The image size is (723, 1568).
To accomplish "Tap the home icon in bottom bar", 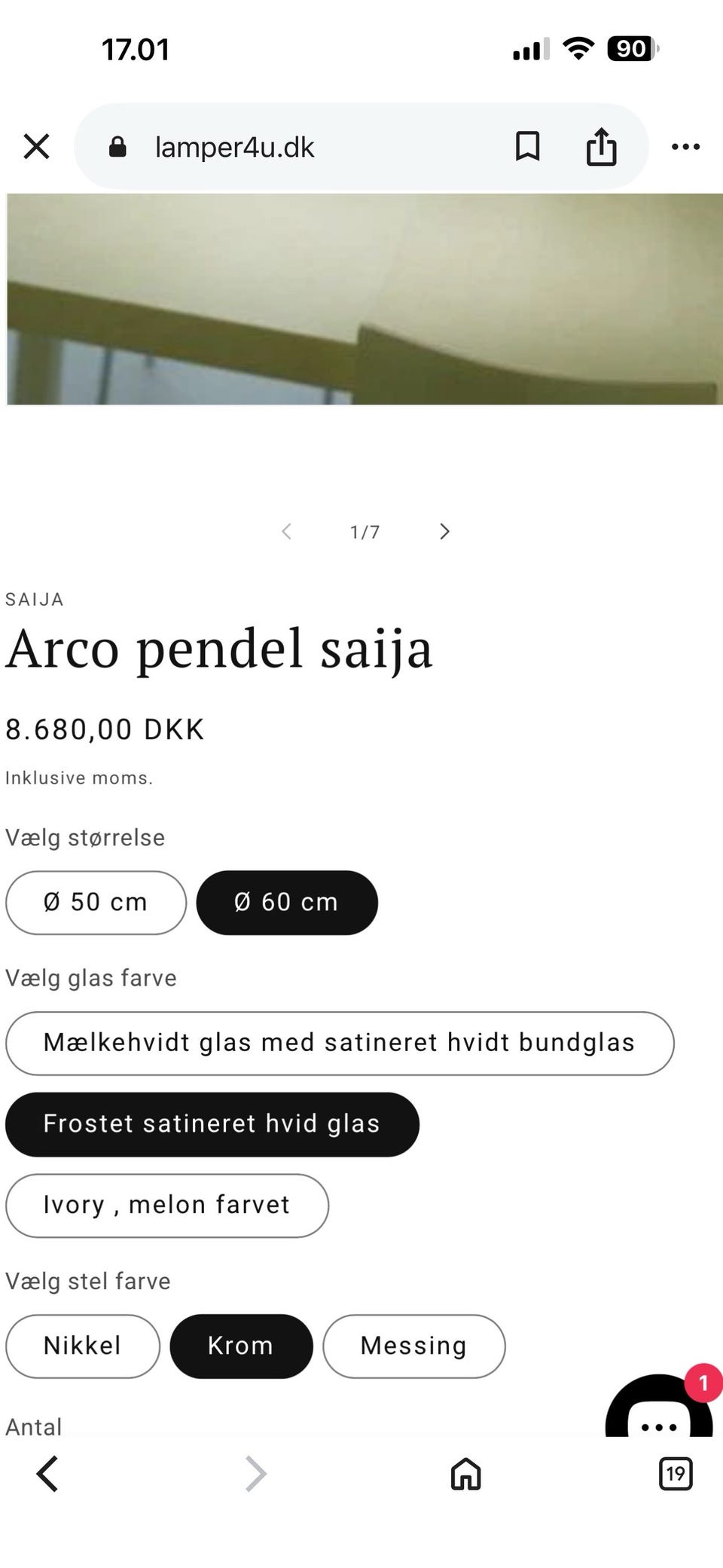I will (465, 1475).
